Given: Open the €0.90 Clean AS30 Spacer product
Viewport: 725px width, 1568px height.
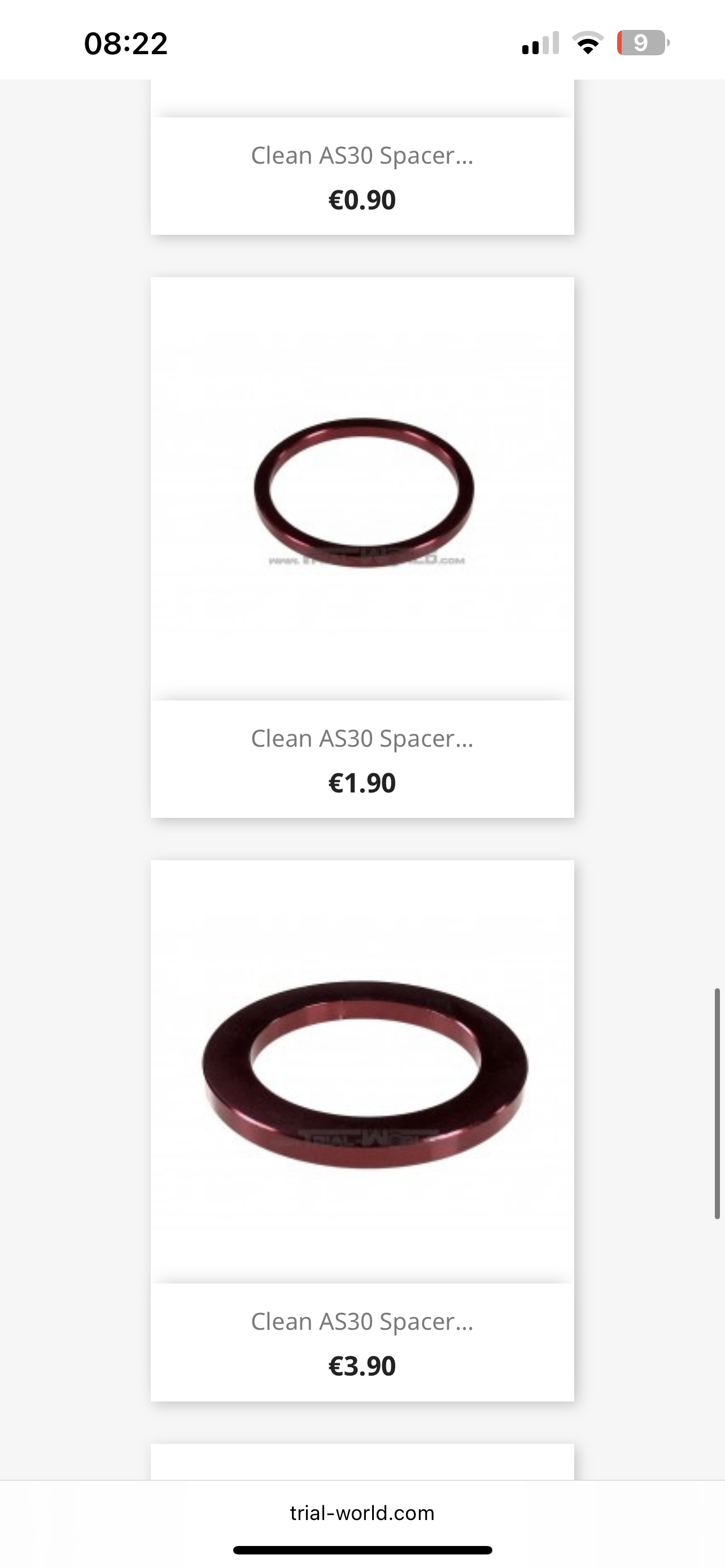Looking at the screenshot, I should (362, 155).
